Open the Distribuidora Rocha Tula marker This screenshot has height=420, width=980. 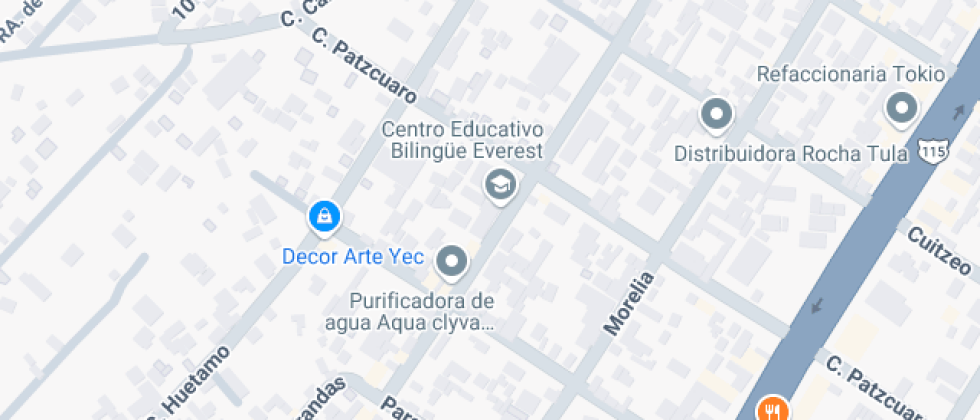(716, 115)
